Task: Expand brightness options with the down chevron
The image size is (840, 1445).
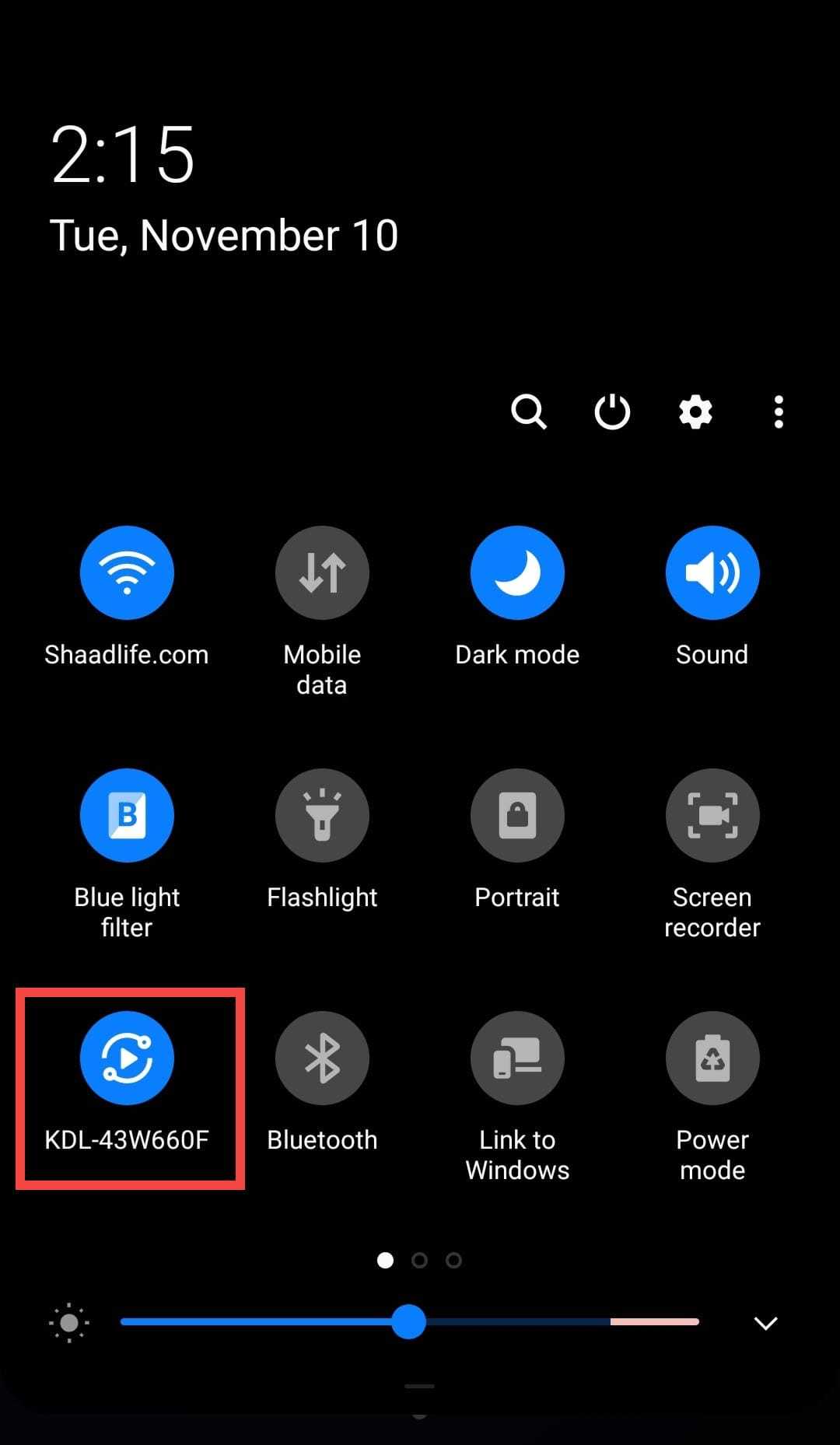Action: click(x=765, y=1323)
